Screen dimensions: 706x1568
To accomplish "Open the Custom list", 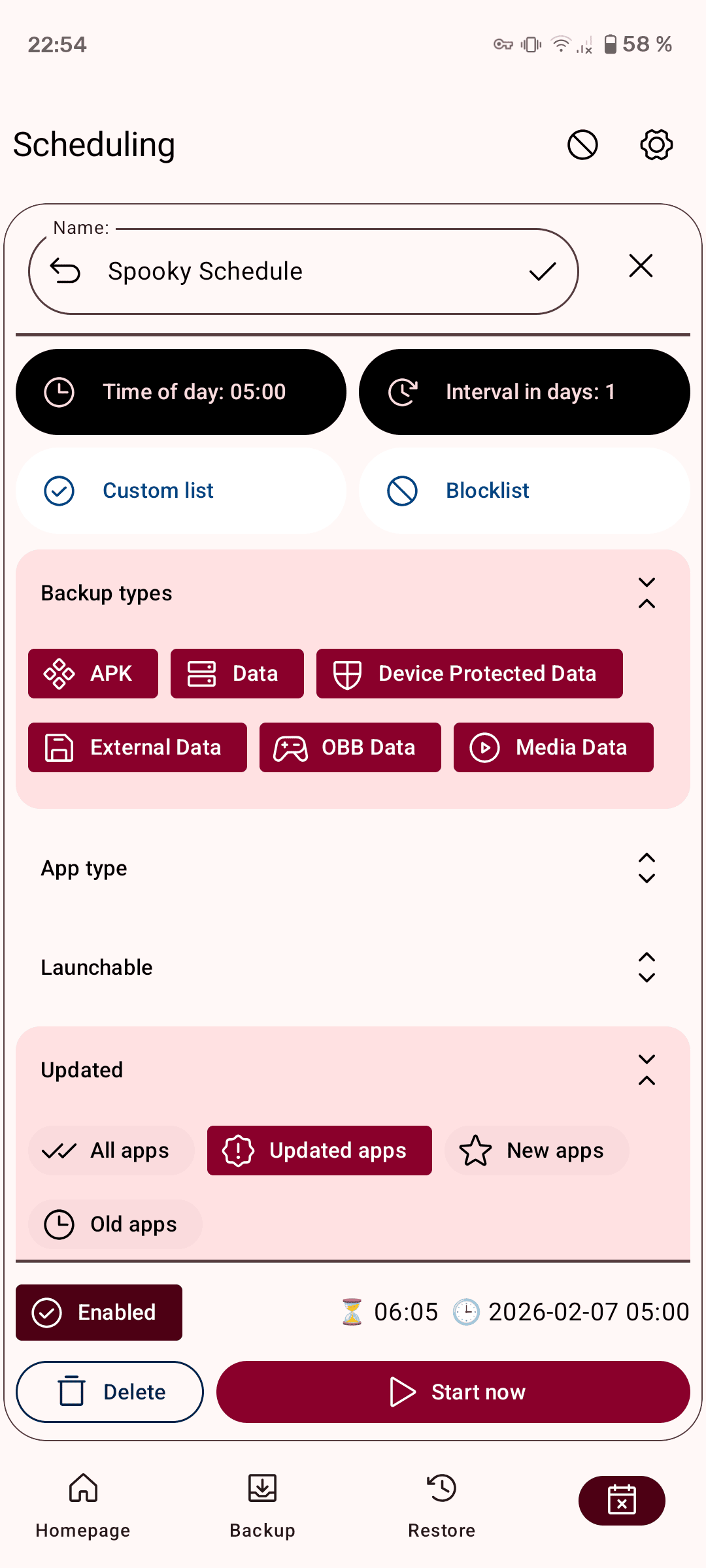I will pyautogui.click(x=181, y=491).
